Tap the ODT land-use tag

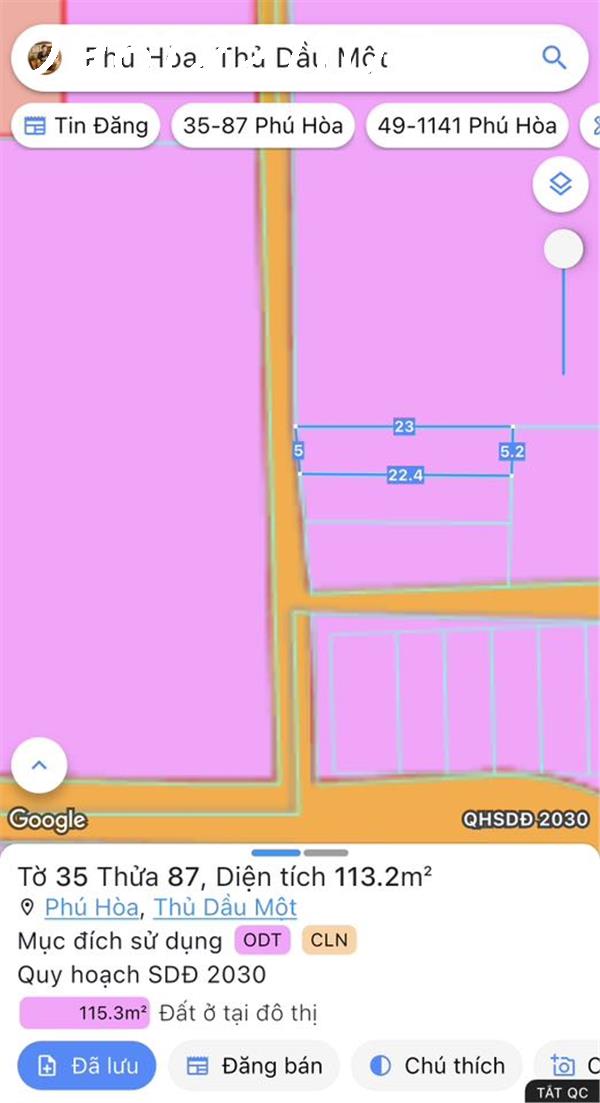262,941
